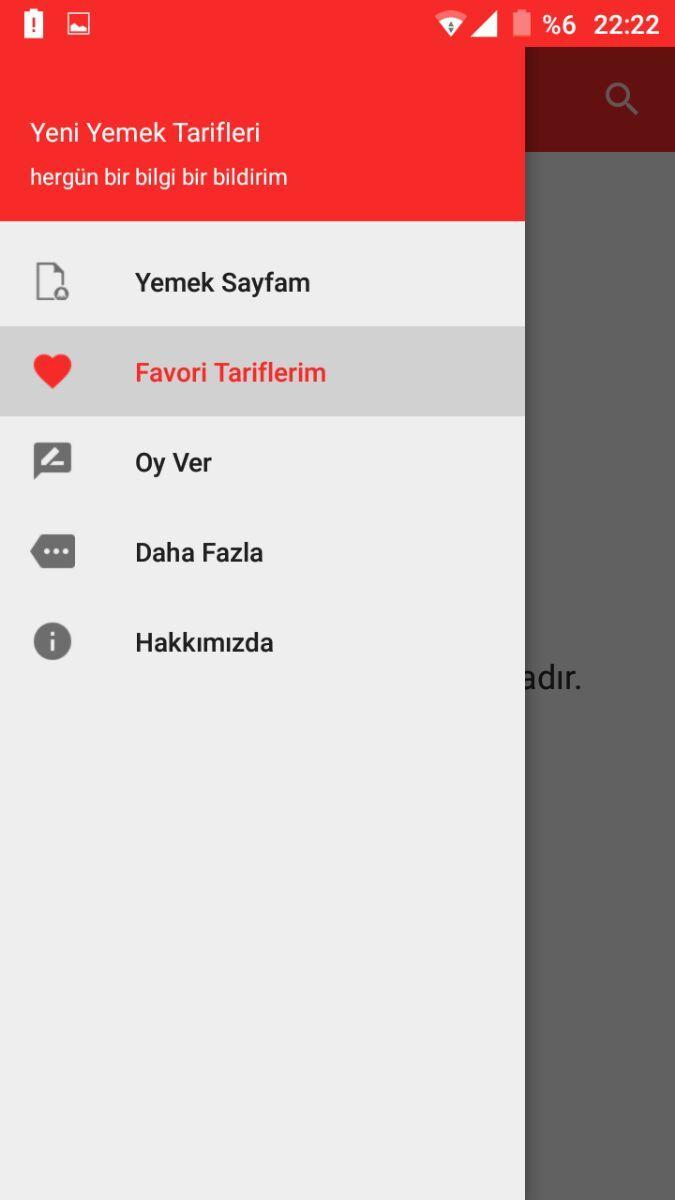This screenshot has height=1200, width=675.
Task: Tap the search magnifier icon
Action: pyautogui.click(x=621, y=99)
